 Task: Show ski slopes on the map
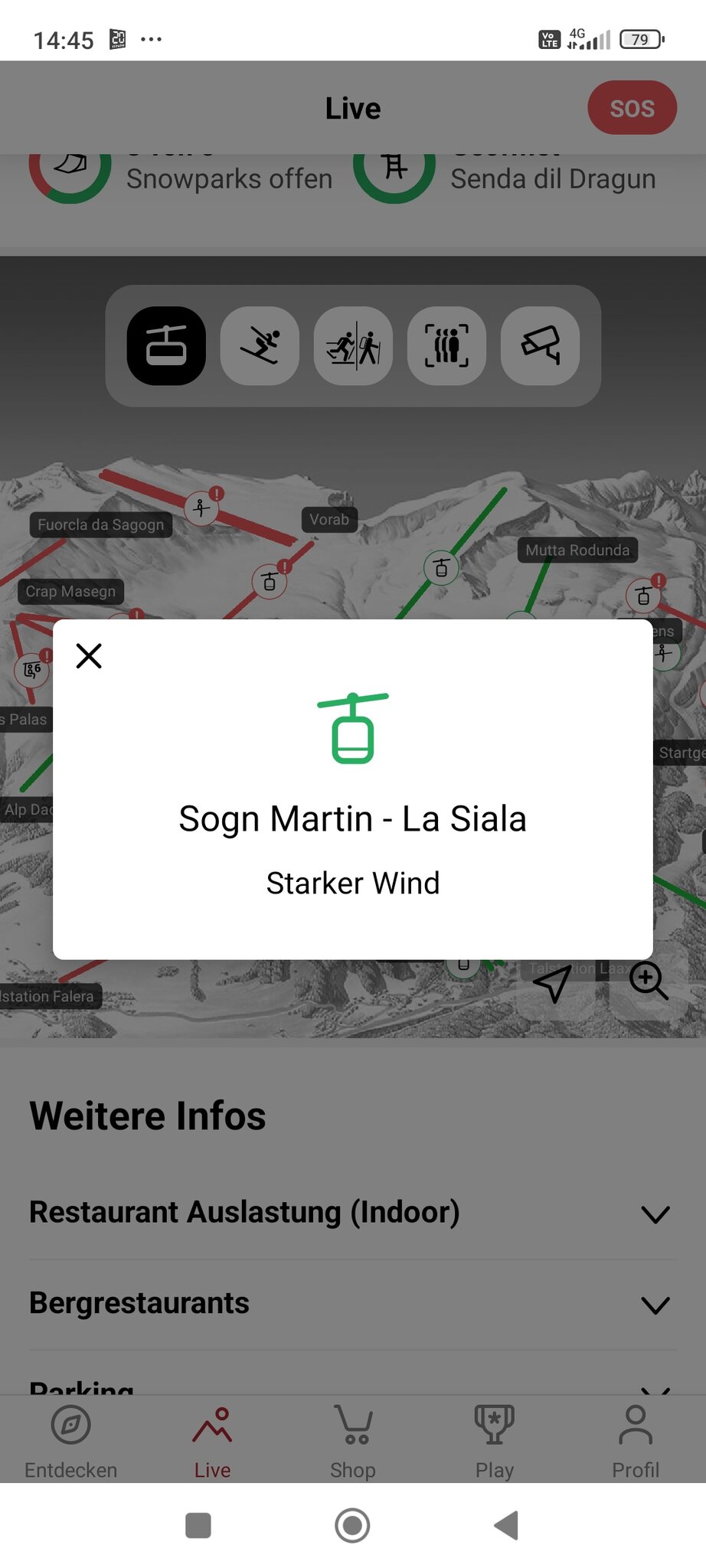tap(260, 346)
